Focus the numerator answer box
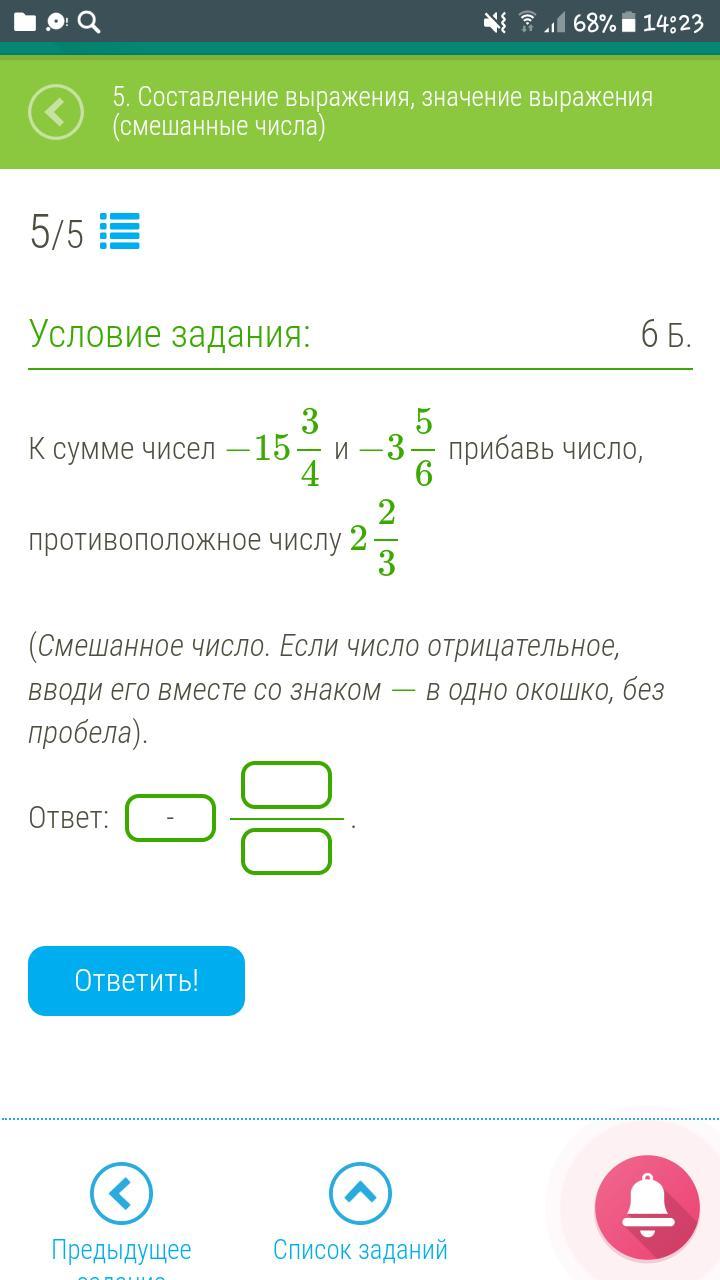720x1280 pixels. pyautogui.click(x=286, y=785)
